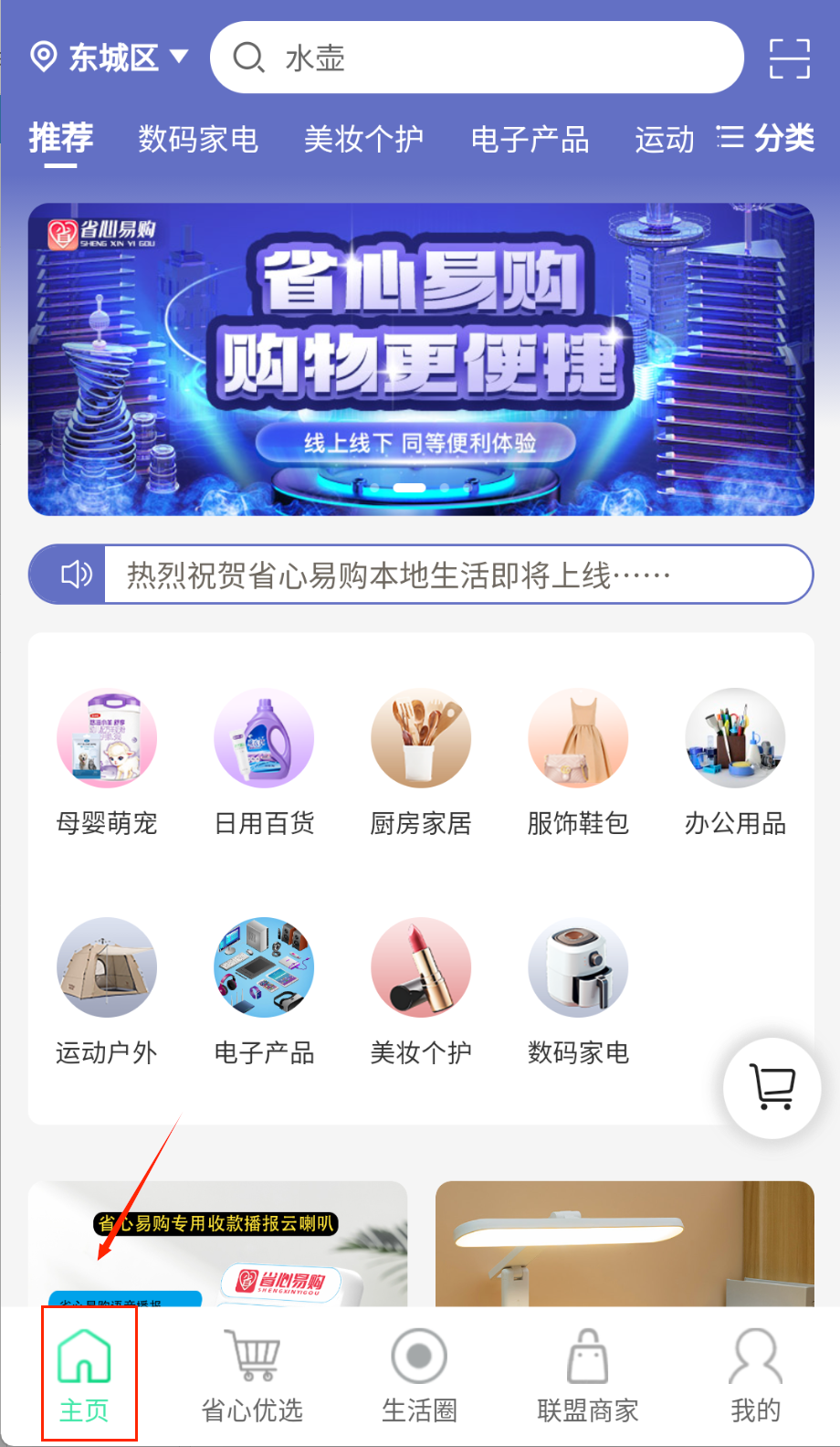Open the 东城区 location dropdown

pos(110,58)
